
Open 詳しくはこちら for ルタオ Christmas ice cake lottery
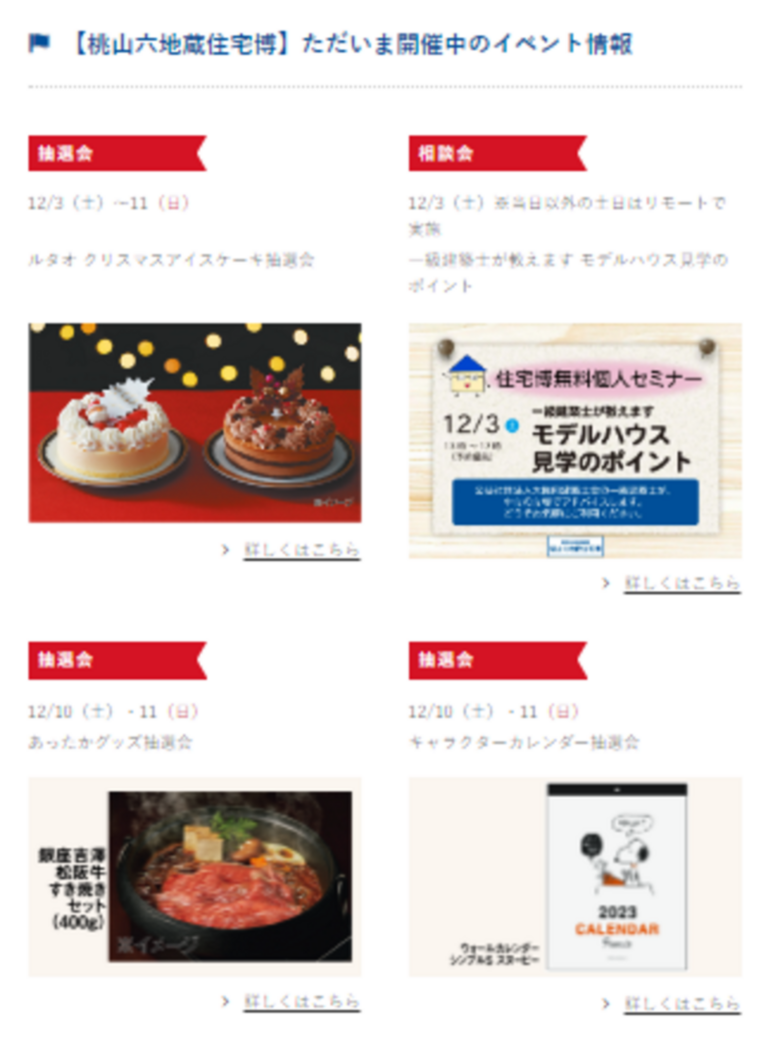click(301, 550)
